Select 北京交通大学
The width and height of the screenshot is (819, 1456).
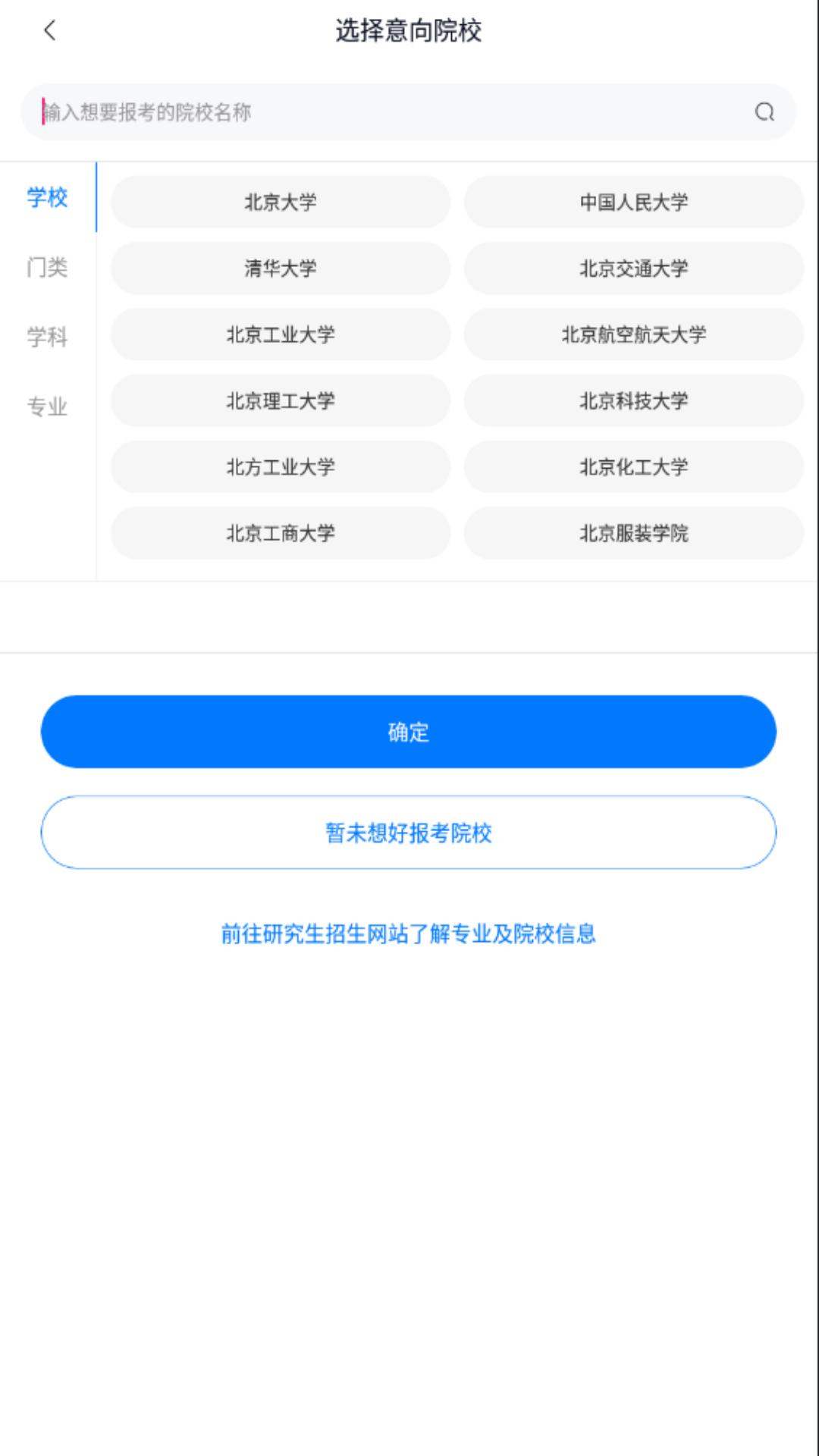[x=634, y=268]
